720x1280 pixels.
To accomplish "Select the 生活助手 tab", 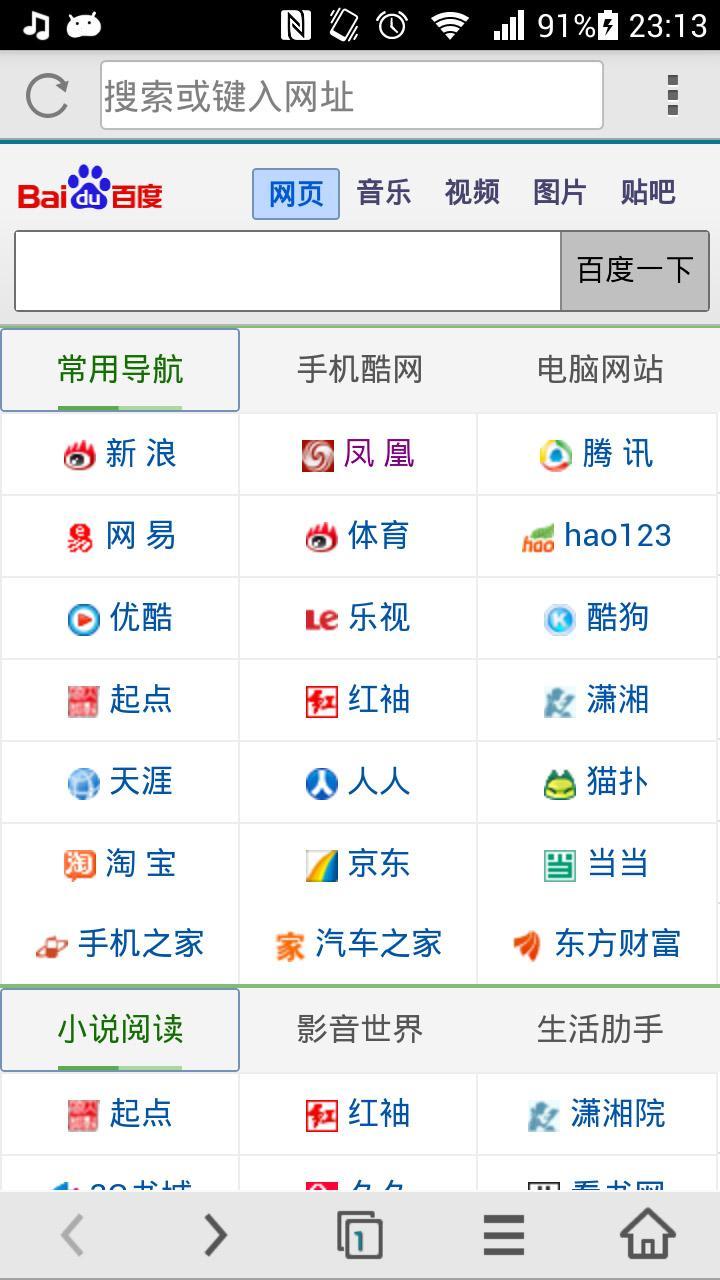I will [x=600, y=1029].
